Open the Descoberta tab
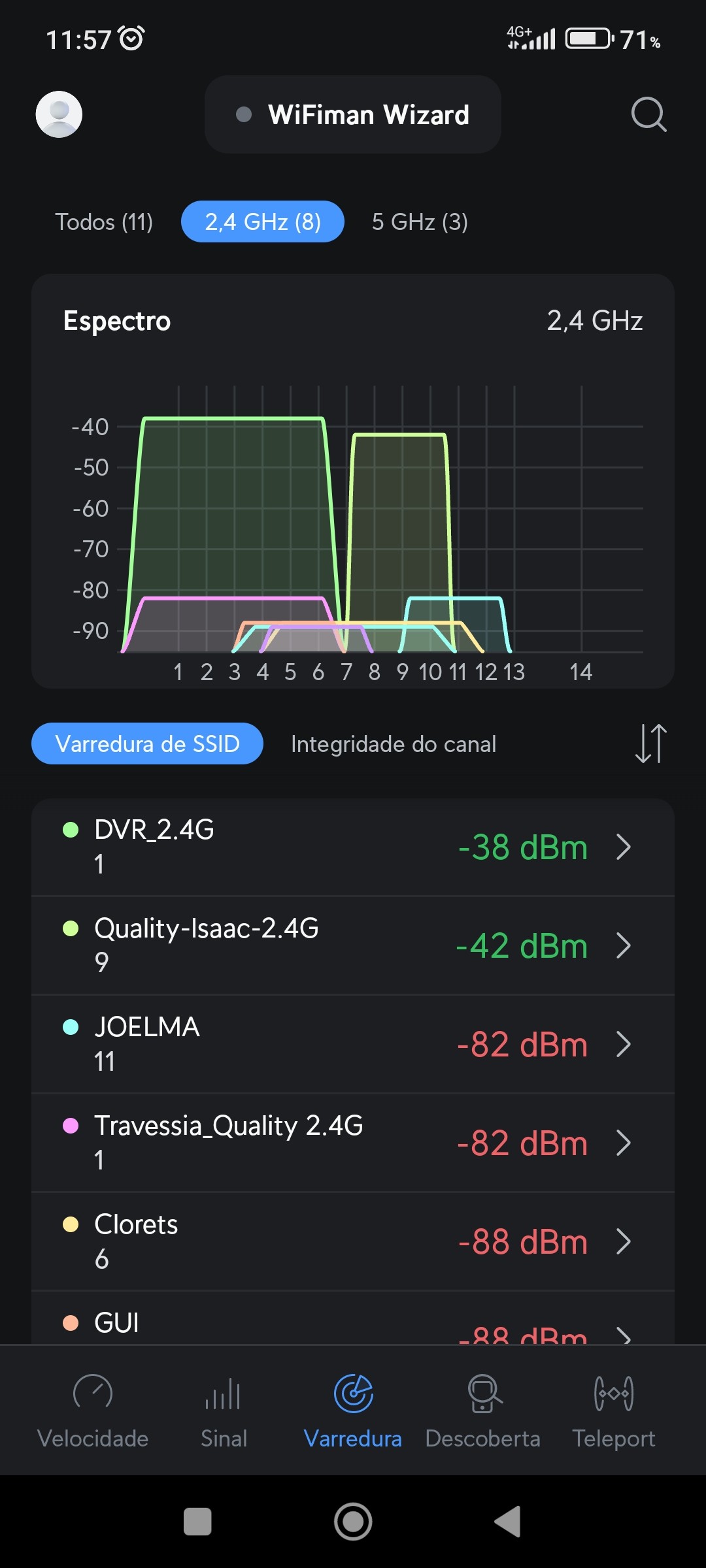 pyautogui.click(x=483, y=1410)
